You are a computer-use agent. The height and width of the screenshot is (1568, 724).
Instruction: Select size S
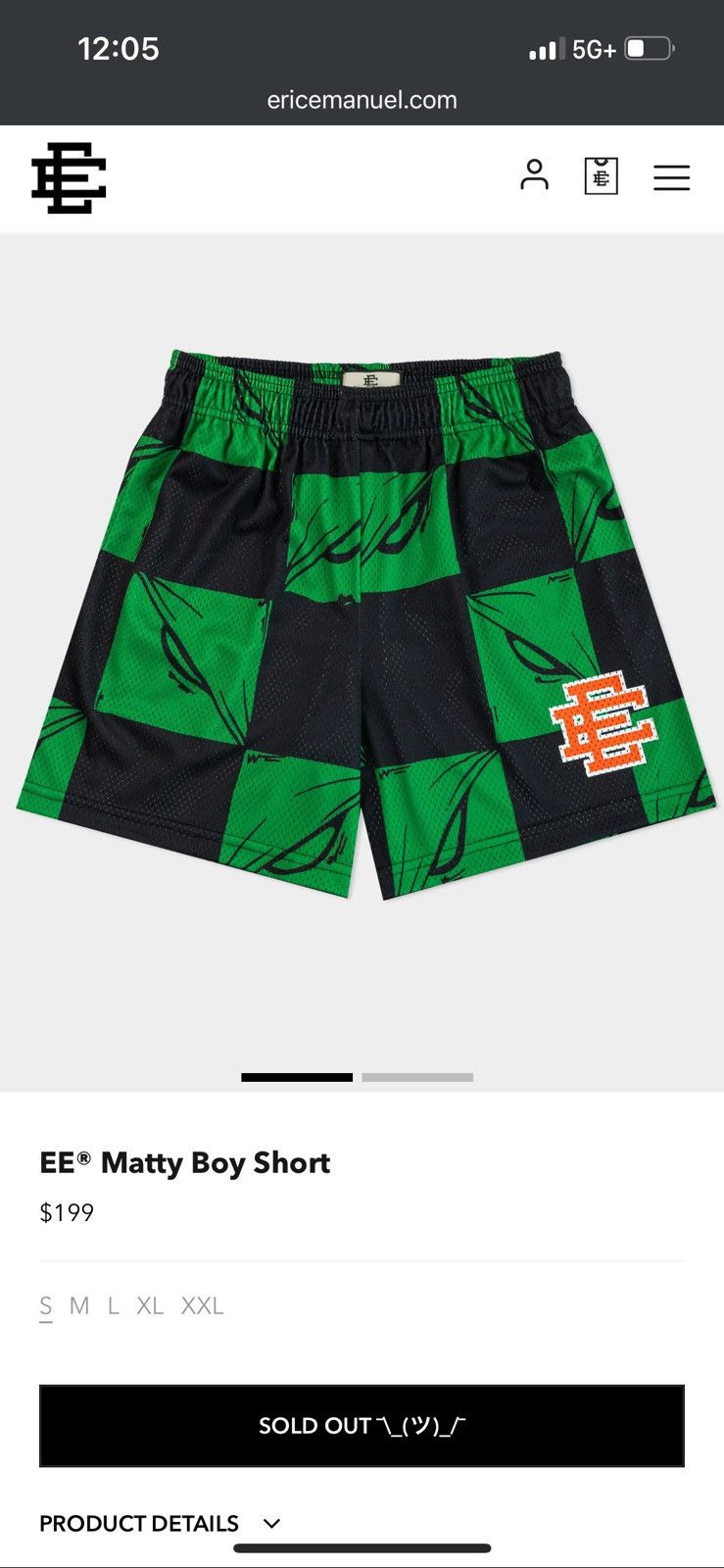coord(46,1305)
